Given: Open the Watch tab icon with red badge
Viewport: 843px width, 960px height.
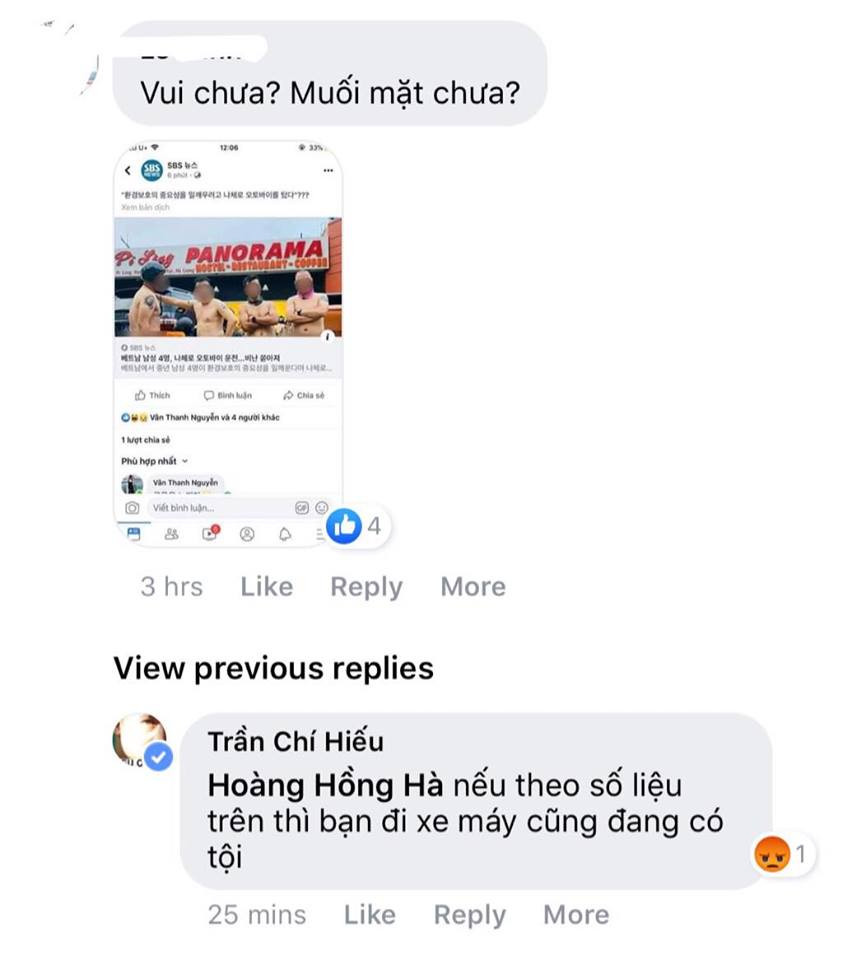Looking at the screenshot, I should 209,533.
